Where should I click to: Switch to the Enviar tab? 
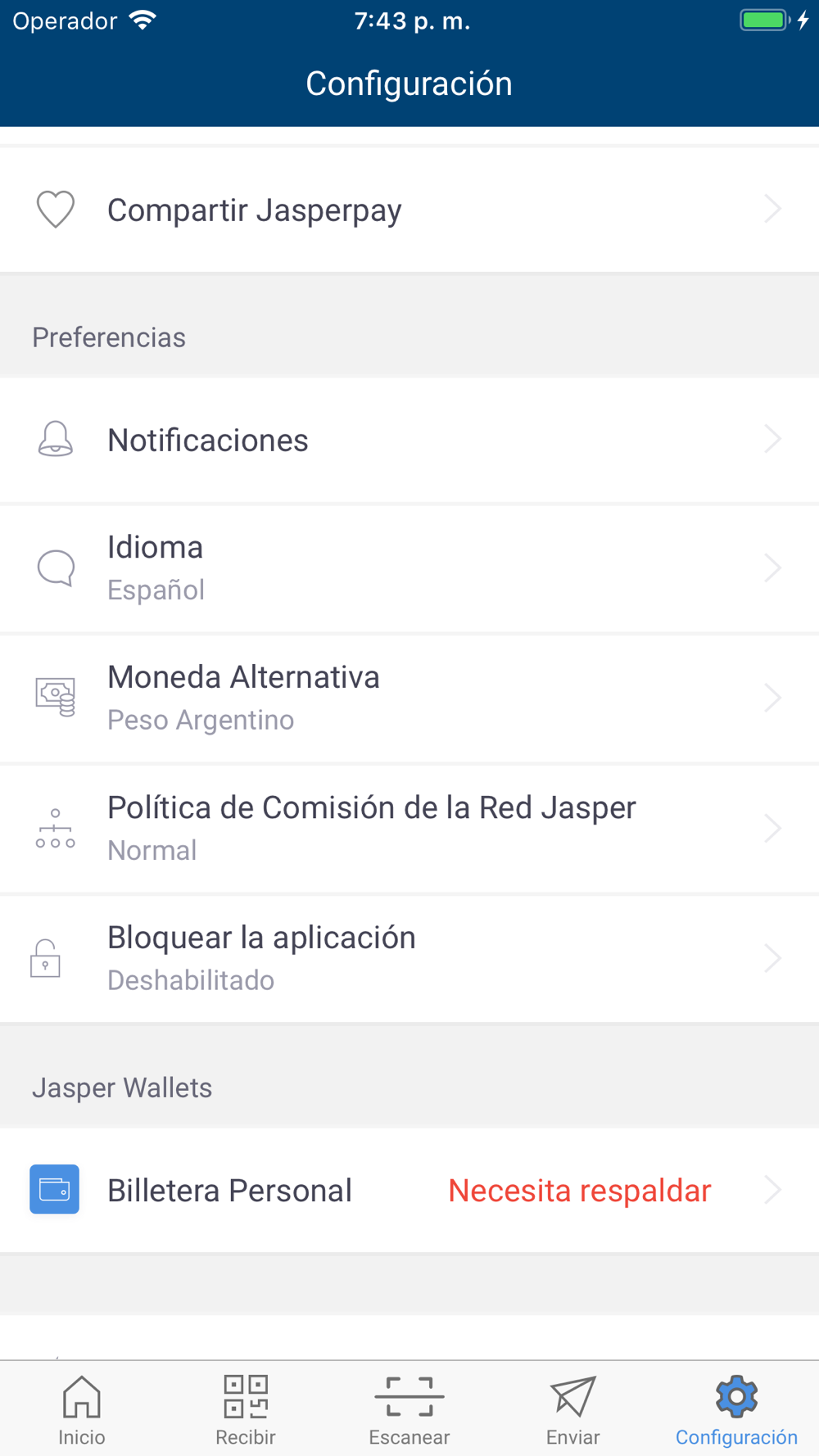pos(573,1410)
